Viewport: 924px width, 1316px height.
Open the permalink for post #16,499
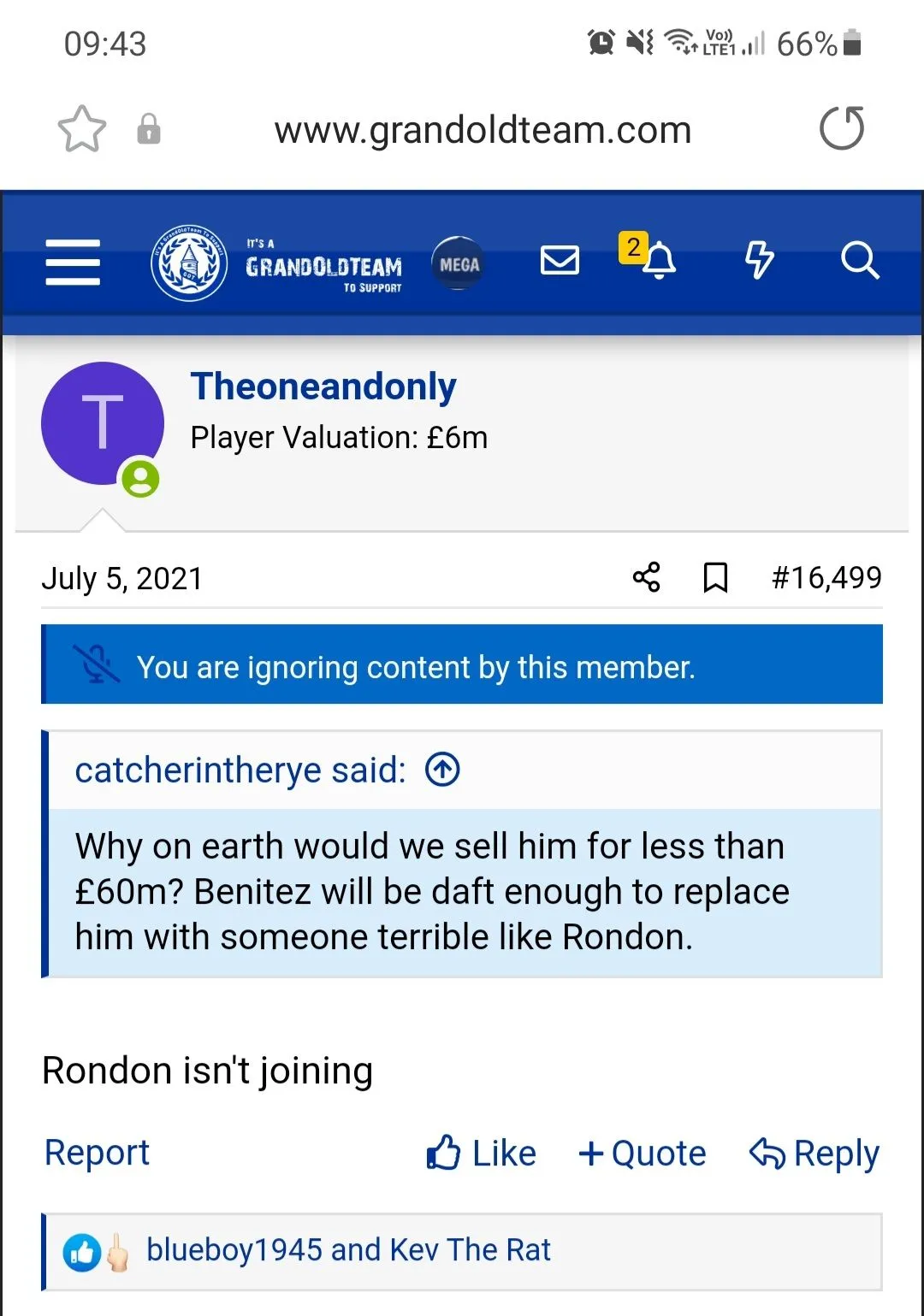pos(826,578)
